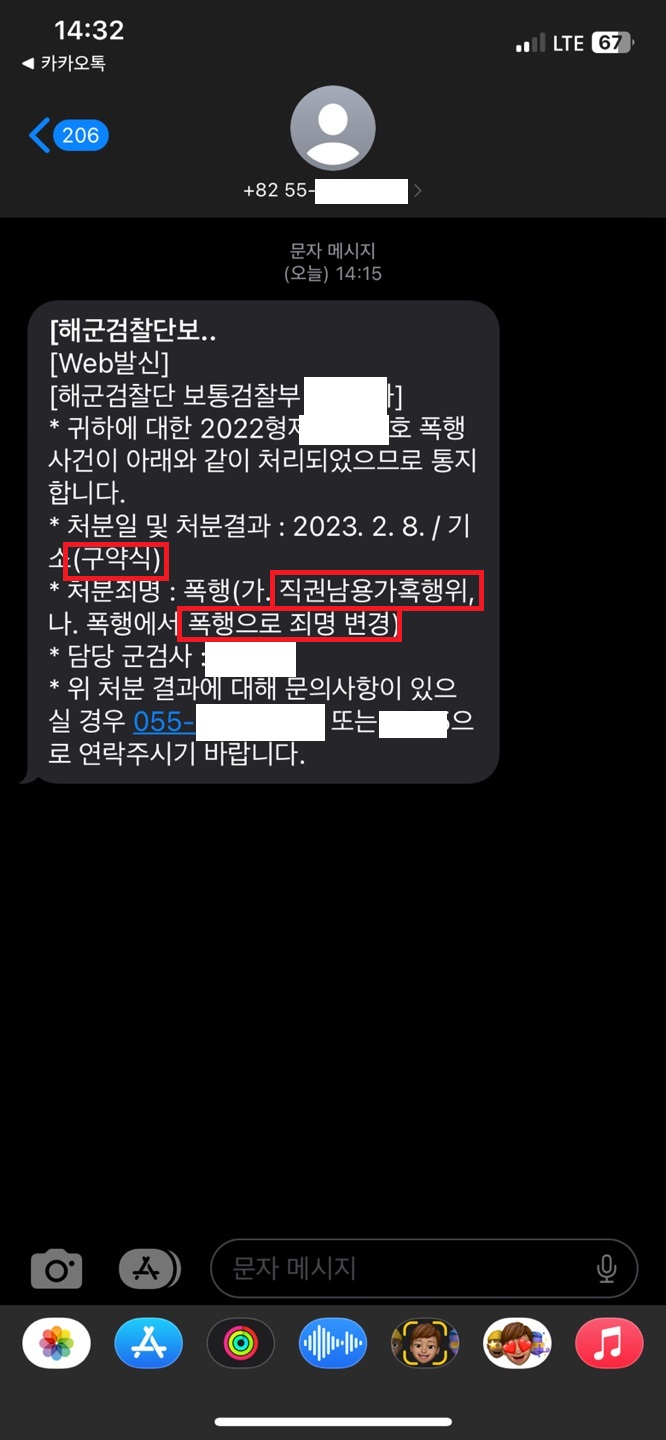Screen dimensions: 666x1440
Task: Open the camera to attach a photo
Action: [56, 1270]
